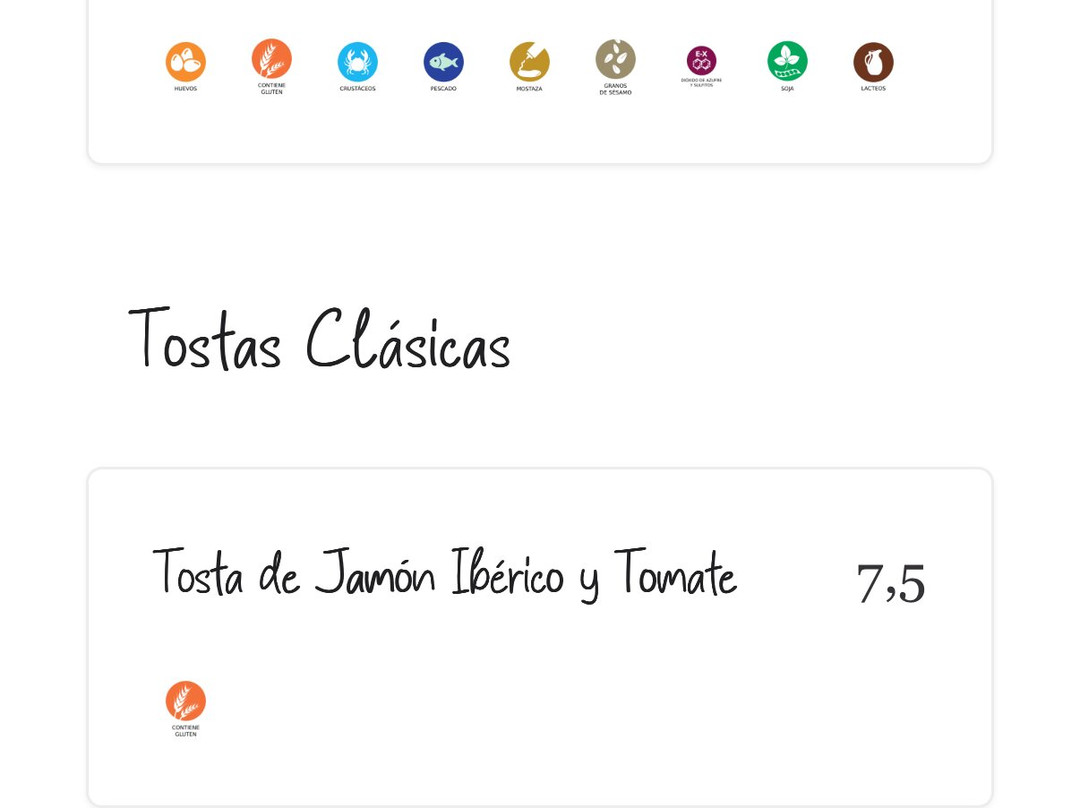1080x808 pixels.
Task: Open the Tosta de Jamón Ibérico y Tomate card
Action: [x=443, y=576]
